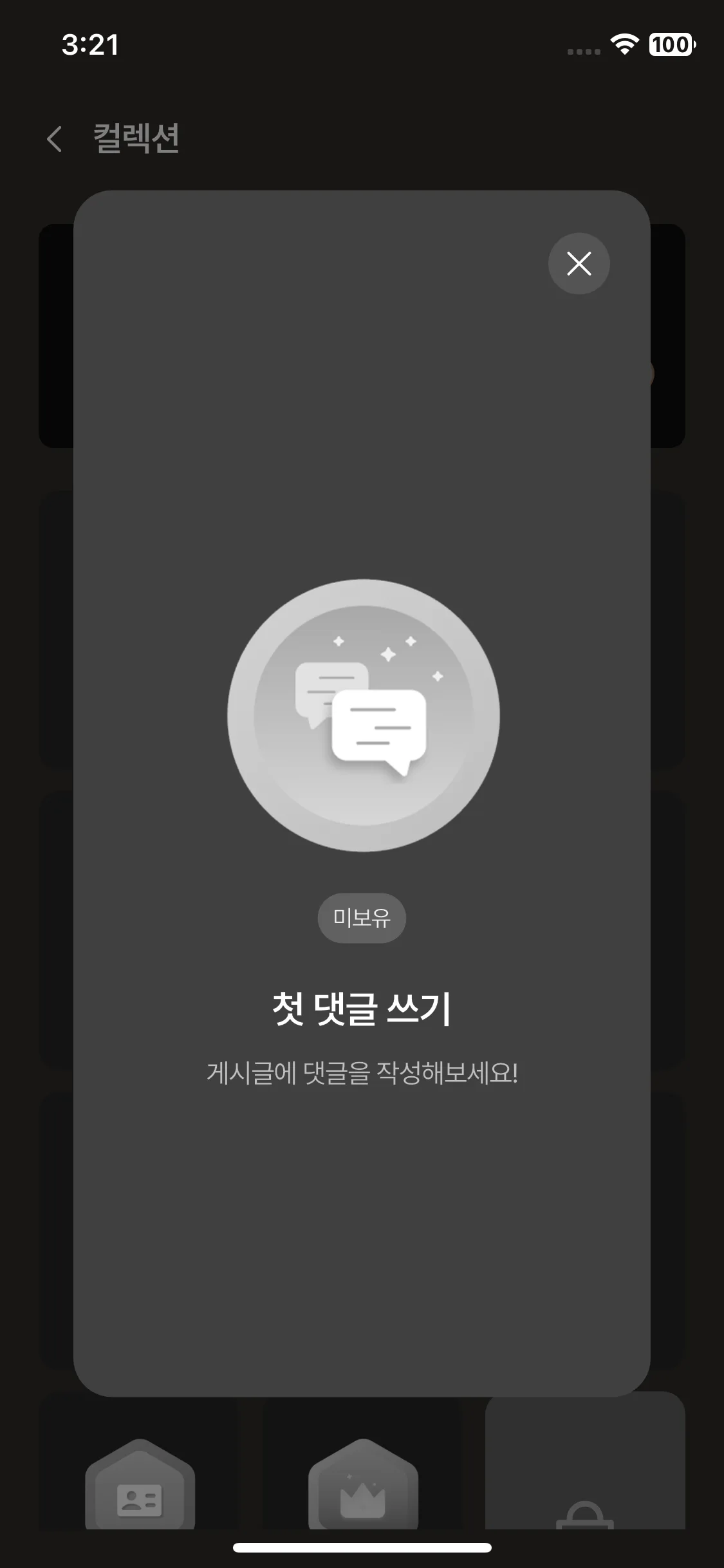Image resolution: width=724 pixels, height=1568 pixels.
Task: Open the 컬렉션 header title
Action: coord(136,136)
